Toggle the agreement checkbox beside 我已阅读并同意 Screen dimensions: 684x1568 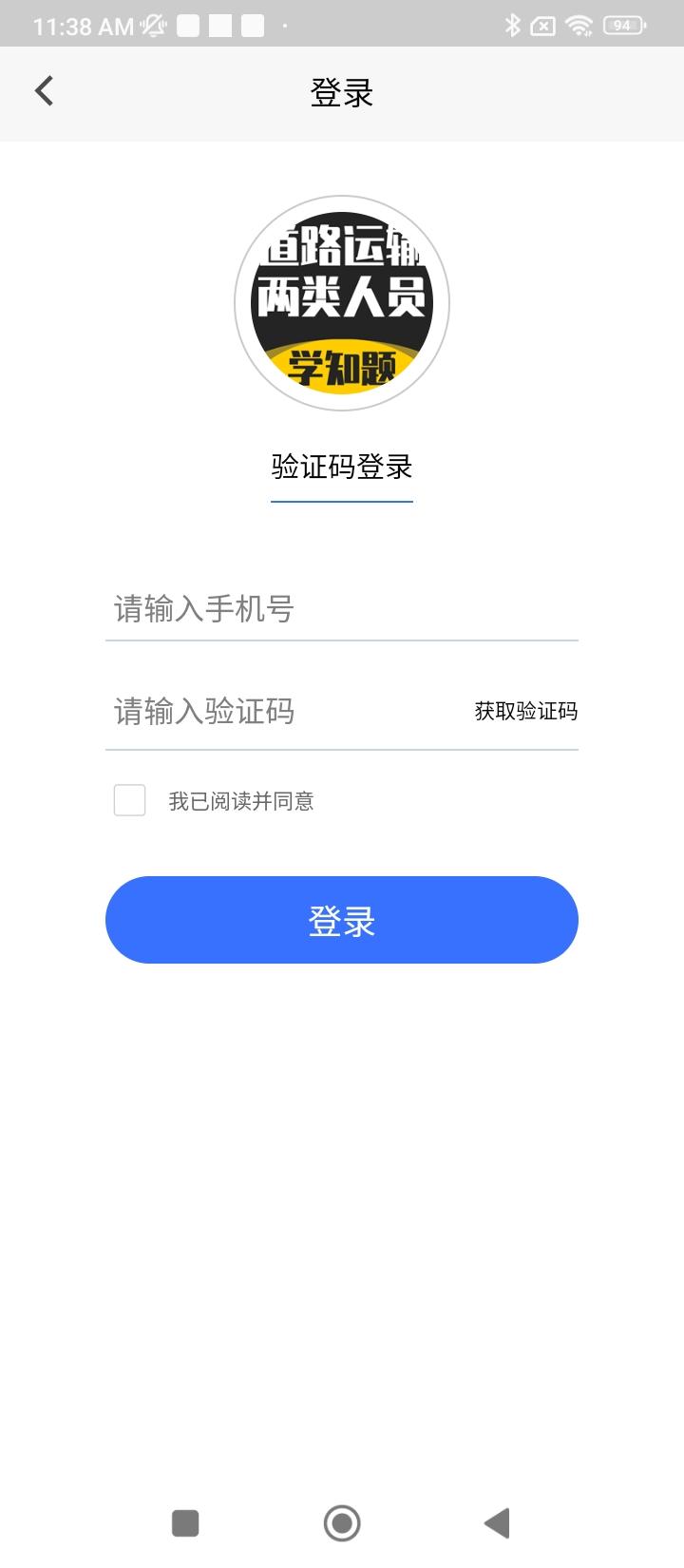[129, 801]
